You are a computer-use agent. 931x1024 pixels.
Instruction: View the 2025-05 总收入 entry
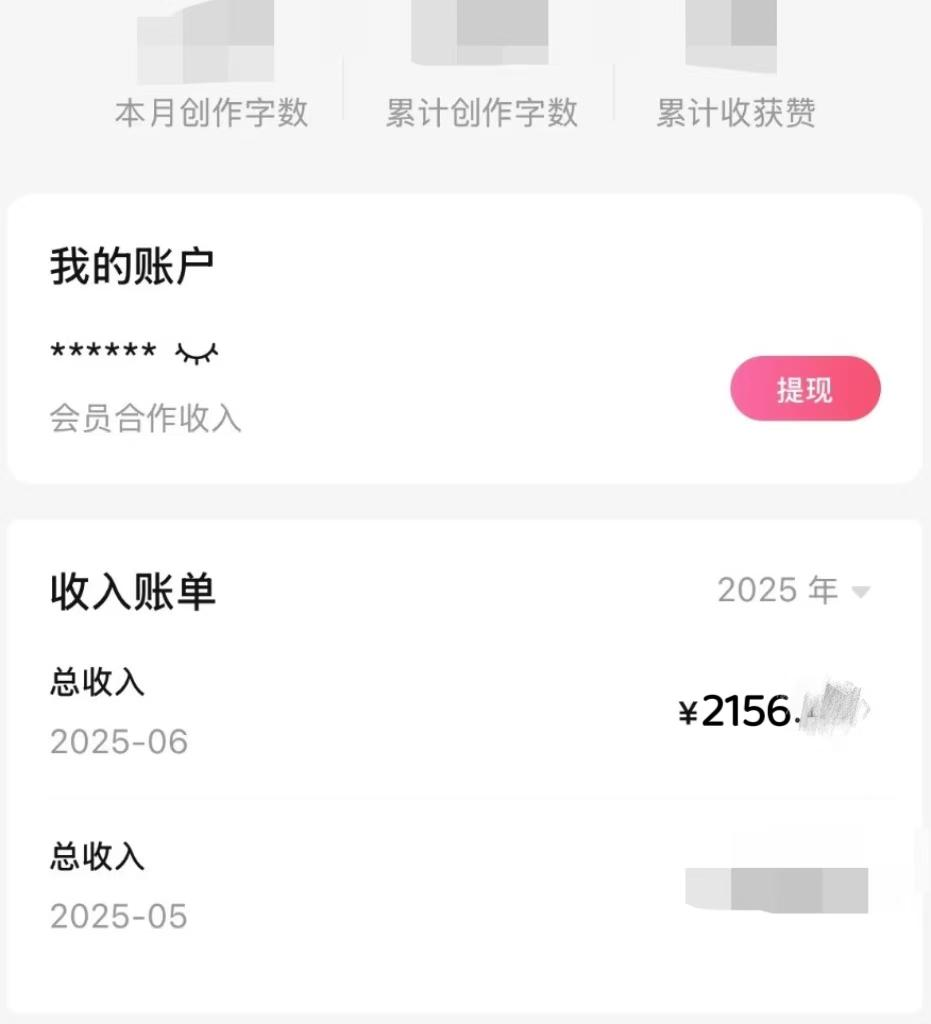[x=465, y=886]
